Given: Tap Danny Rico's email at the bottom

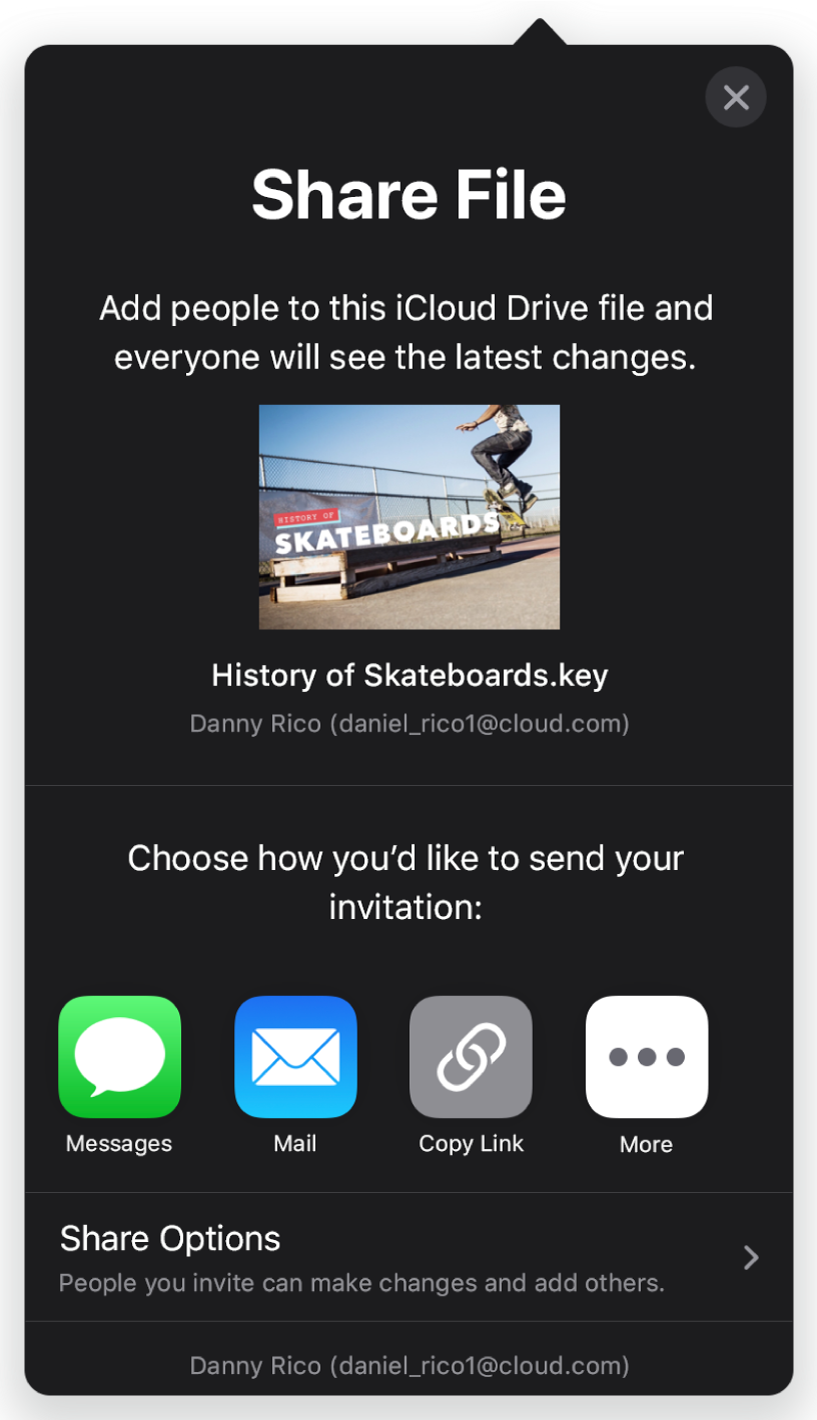Looking at the screenshot, I should click(408, 1365).
